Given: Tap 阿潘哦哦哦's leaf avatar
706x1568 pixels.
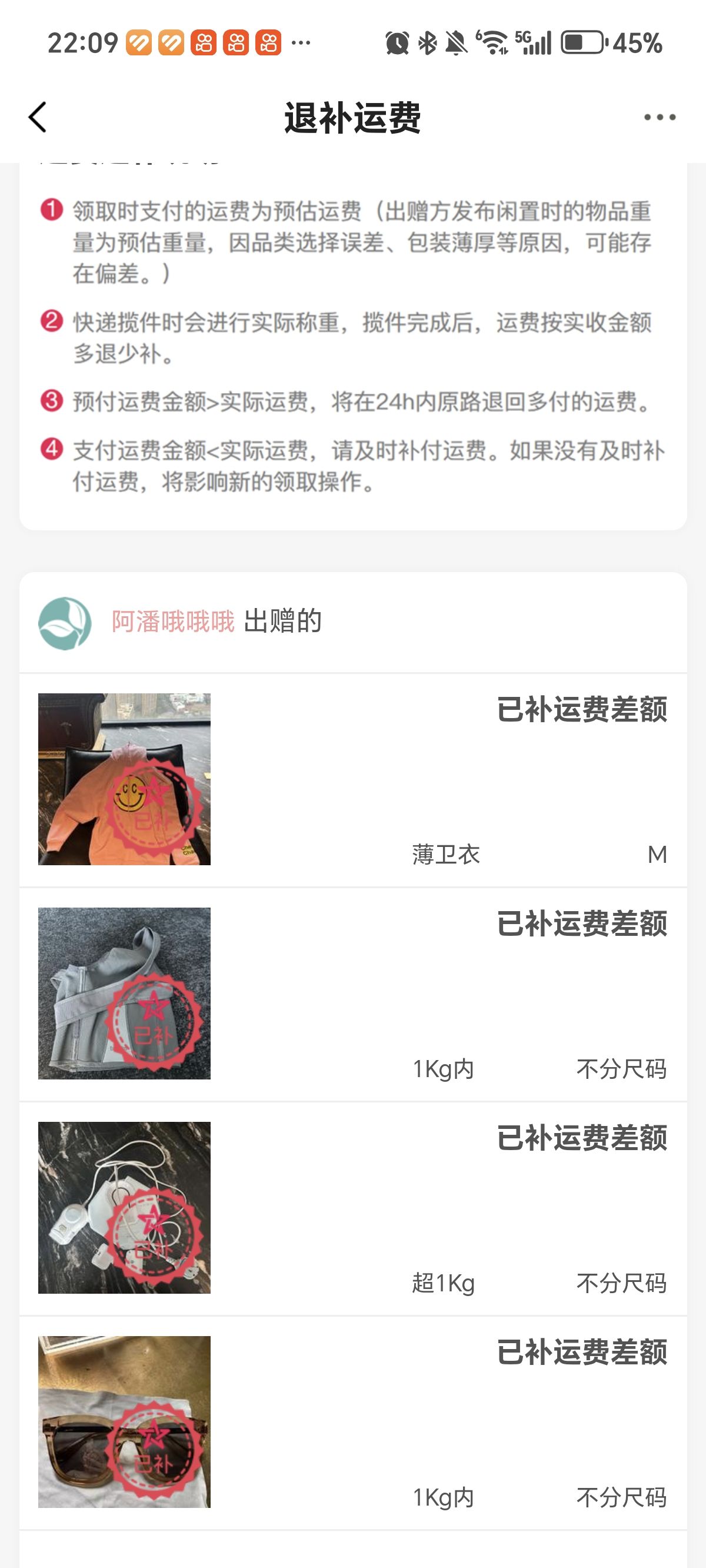Looking at the screenshot, I should (x=65, y=623).
